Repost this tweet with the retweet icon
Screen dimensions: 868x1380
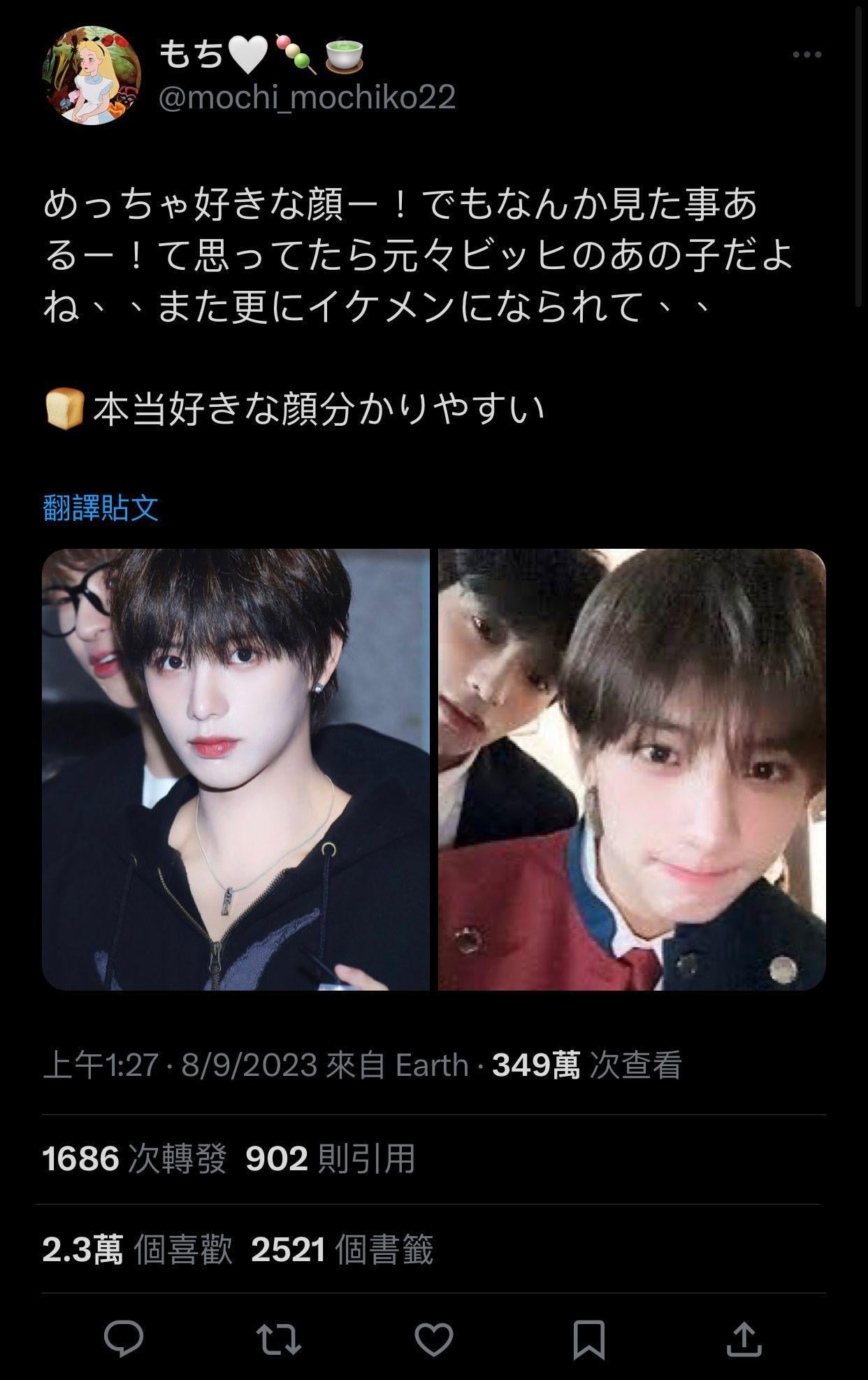click(x=278, y=1338)
